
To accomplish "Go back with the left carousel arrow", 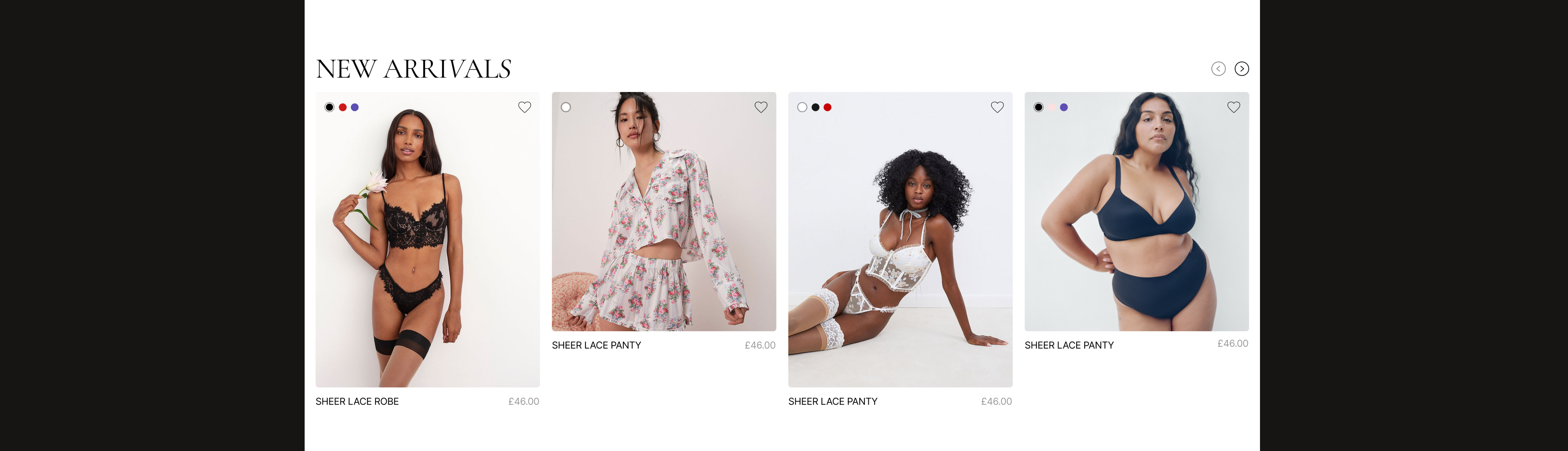I will click(1218, 69).
